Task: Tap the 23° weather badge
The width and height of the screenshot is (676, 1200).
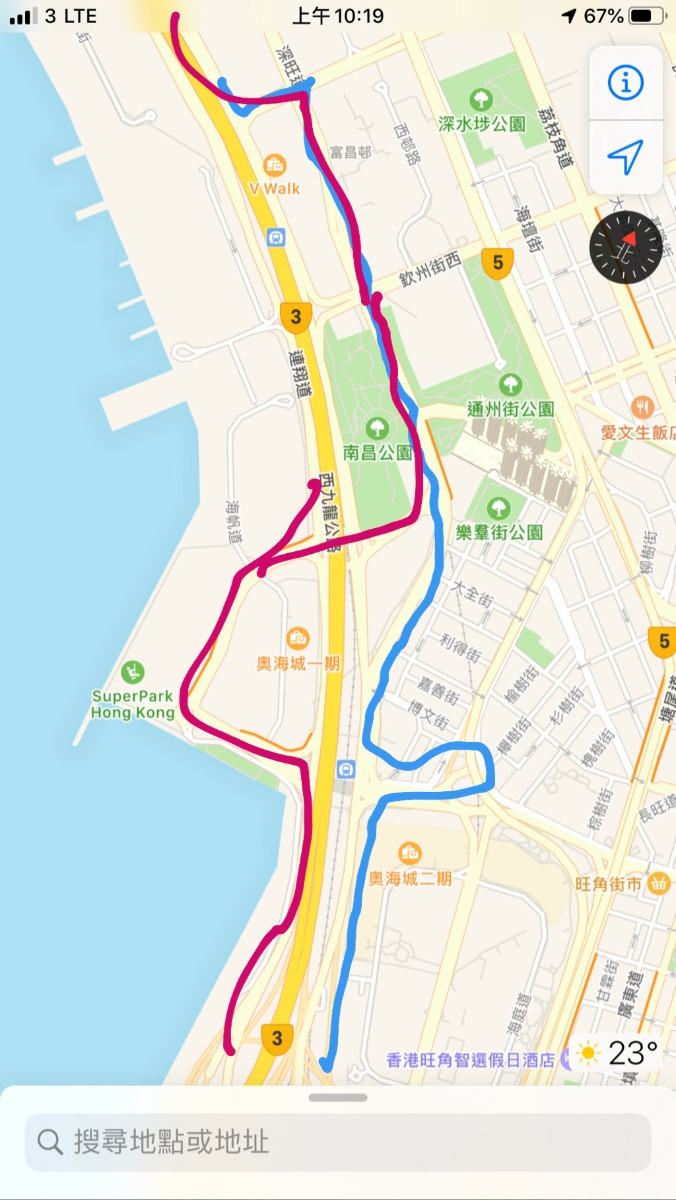Action: pyautogui.click(x=618, y=1053)
